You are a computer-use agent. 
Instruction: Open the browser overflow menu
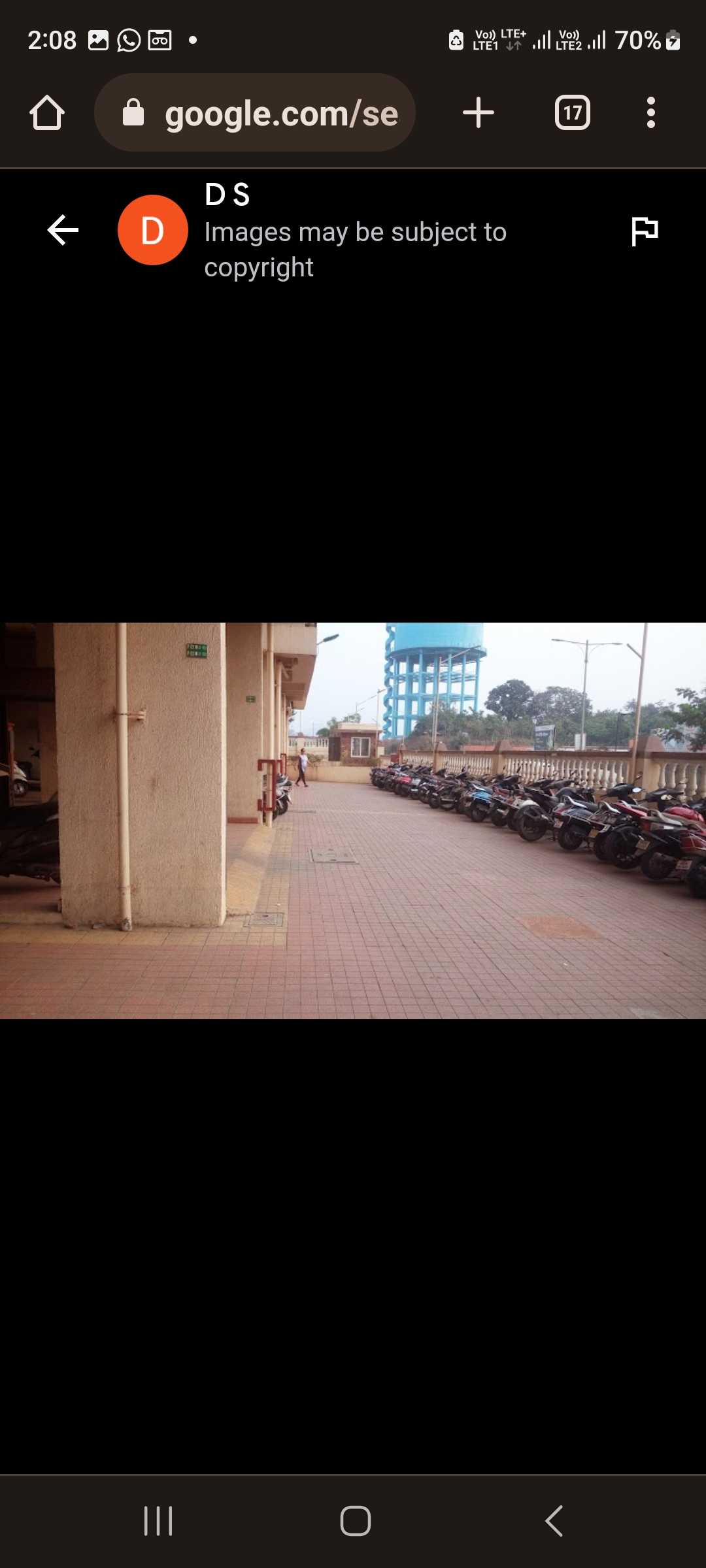pyautogui.click(x=650, y=113)
